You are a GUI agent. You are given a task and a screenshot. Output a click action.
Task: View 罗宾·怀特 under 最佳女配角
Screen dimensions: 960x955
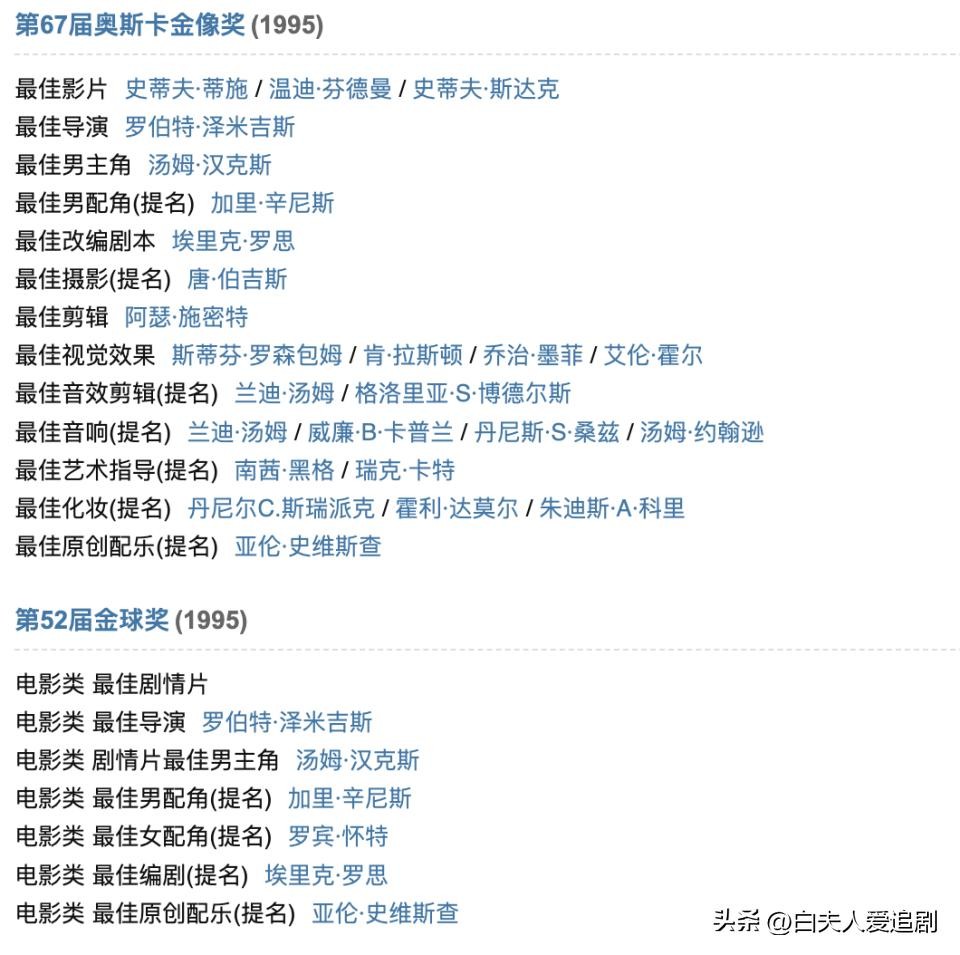(x=338, y=836)
